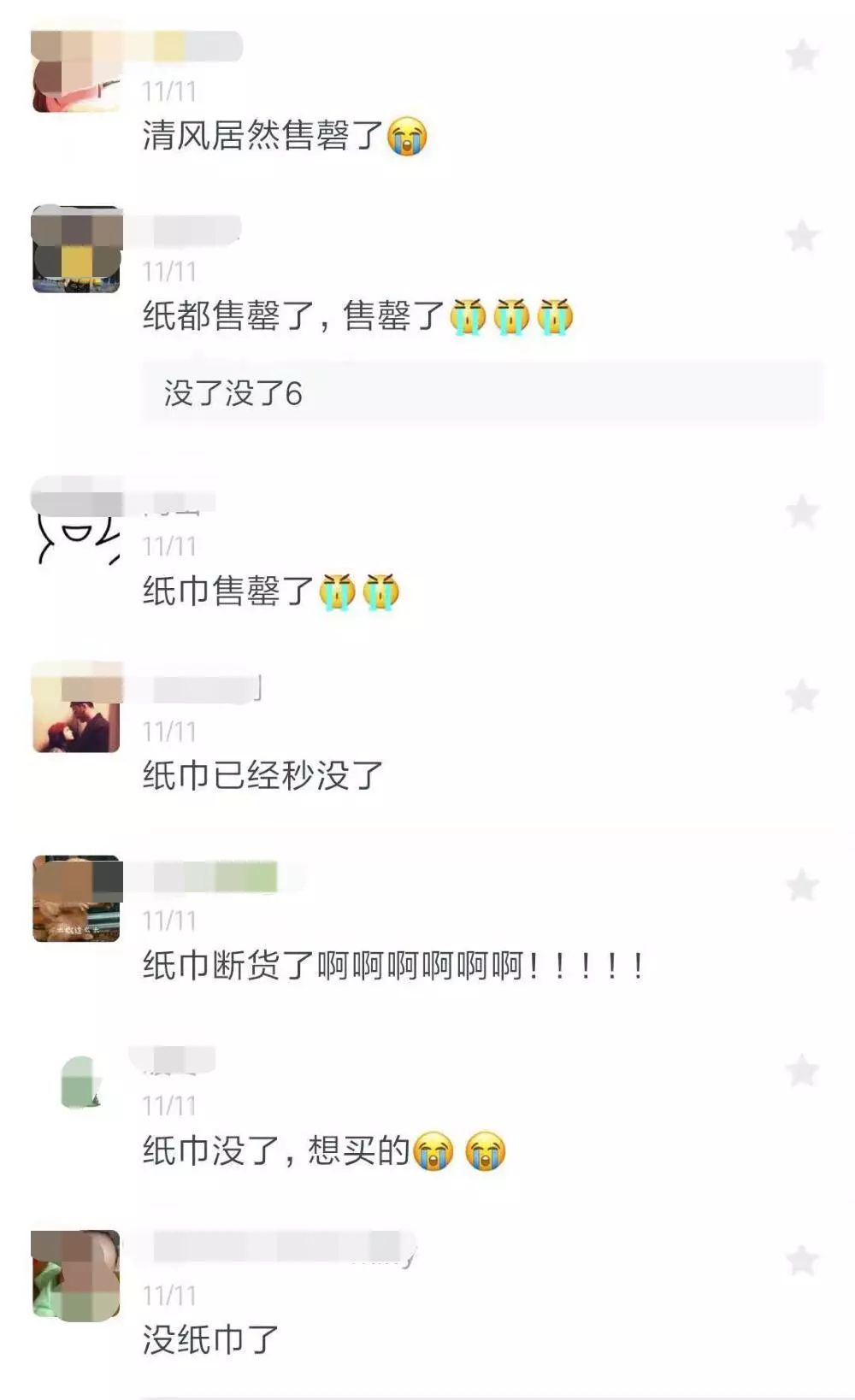
Task: Favorite the top comment using its star
Action: coord(799,56)
